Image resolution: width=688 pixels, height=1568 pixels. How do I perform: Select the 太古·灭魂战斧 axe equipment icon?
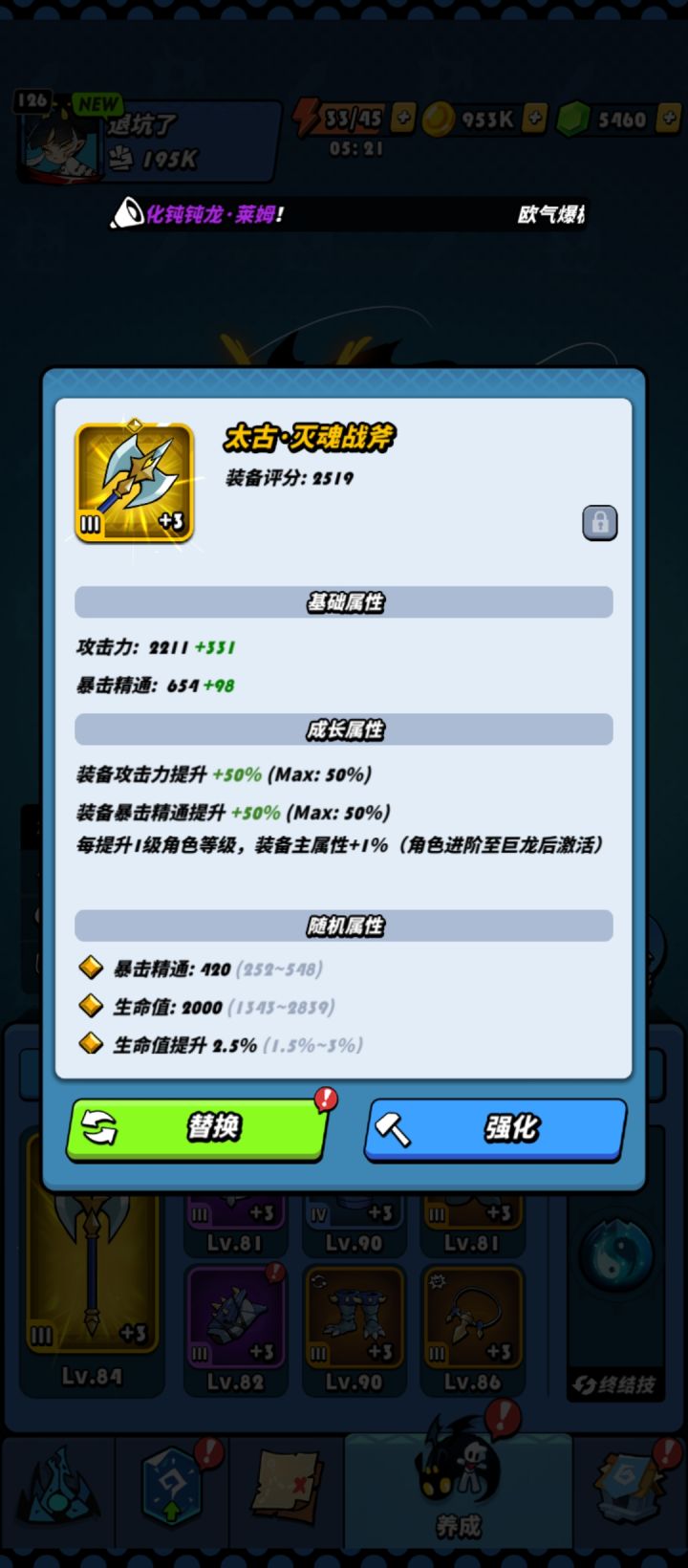[x=133, y=478]
